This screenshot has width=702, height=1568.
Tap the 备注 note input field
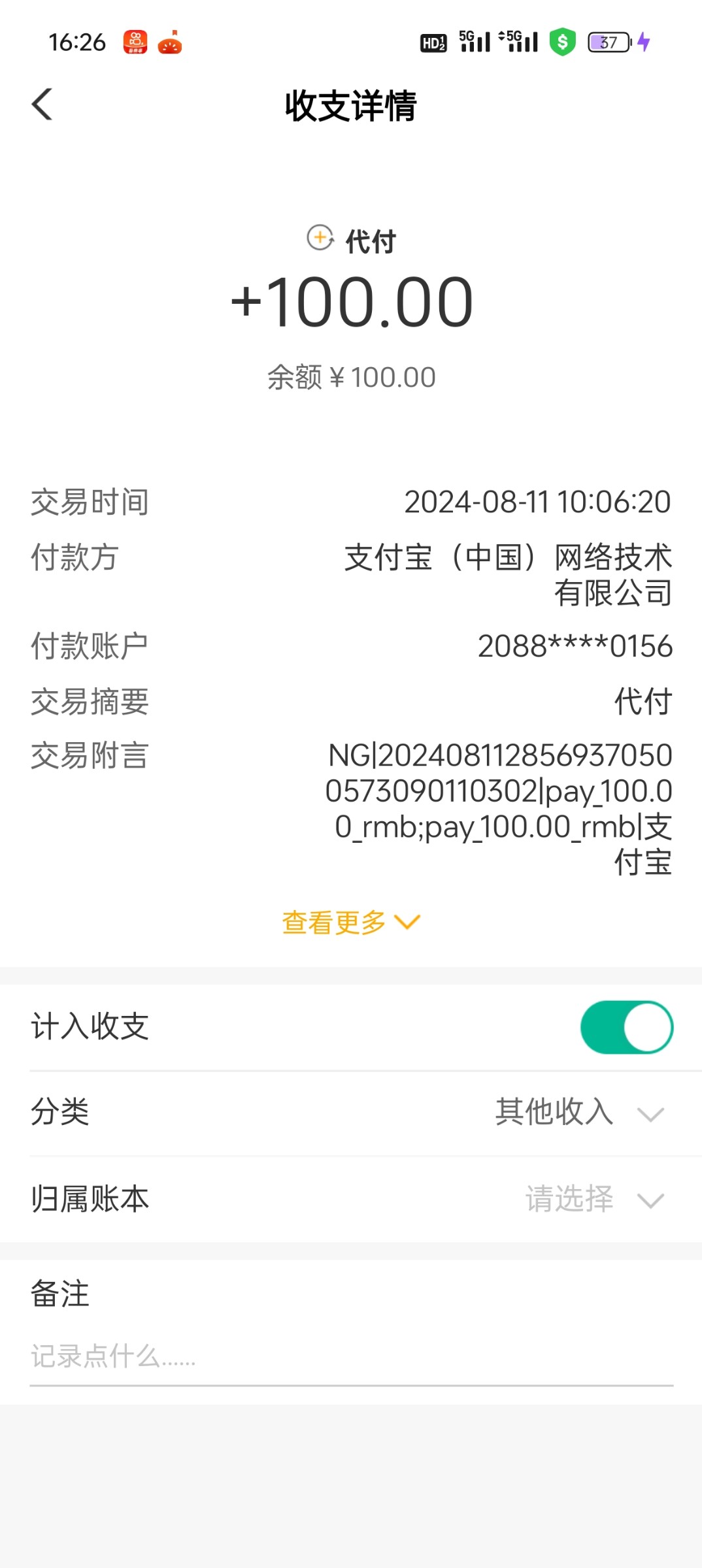tap(350, 1356)
